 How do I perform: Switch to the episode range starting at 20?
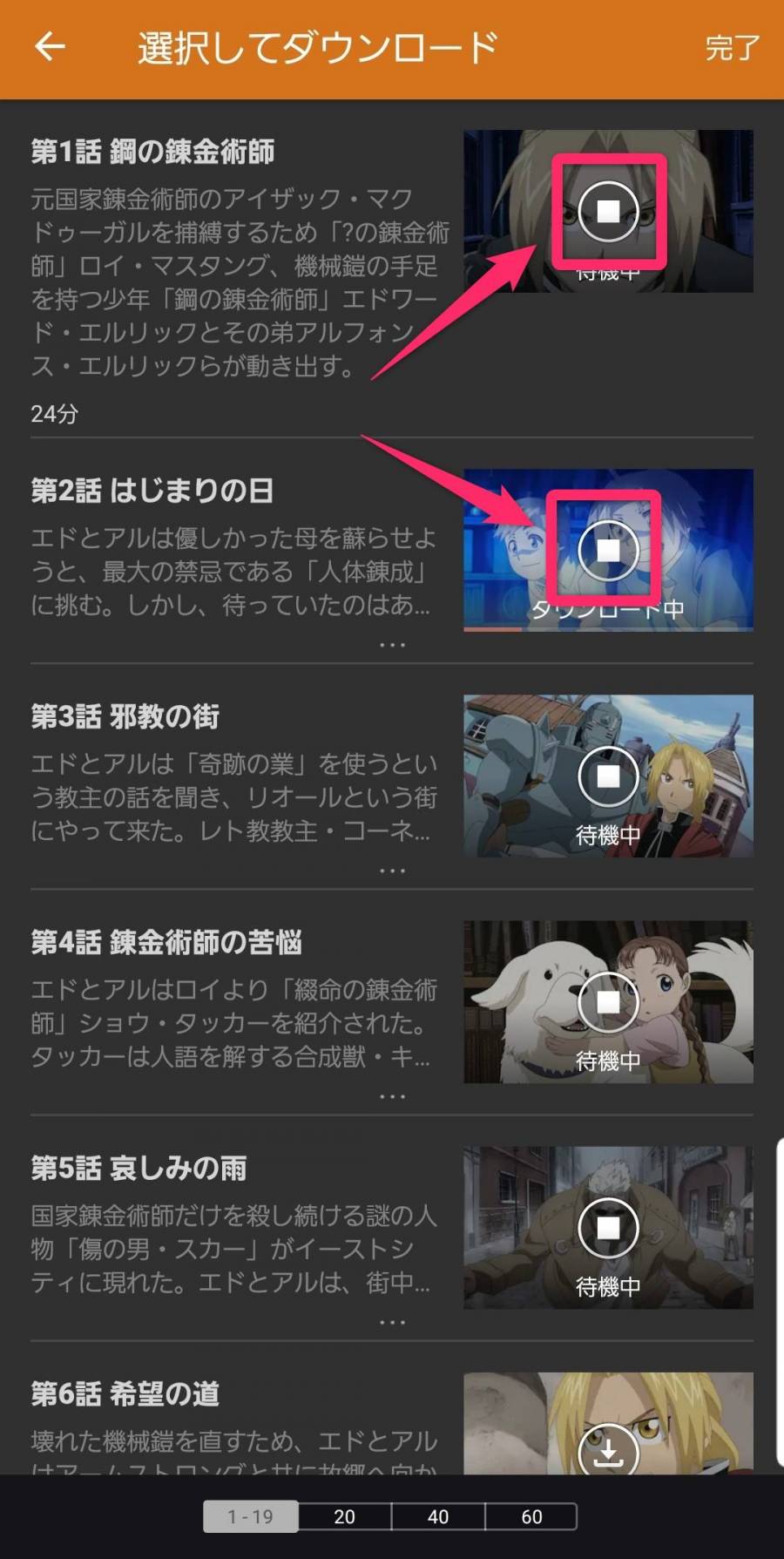345,1516
